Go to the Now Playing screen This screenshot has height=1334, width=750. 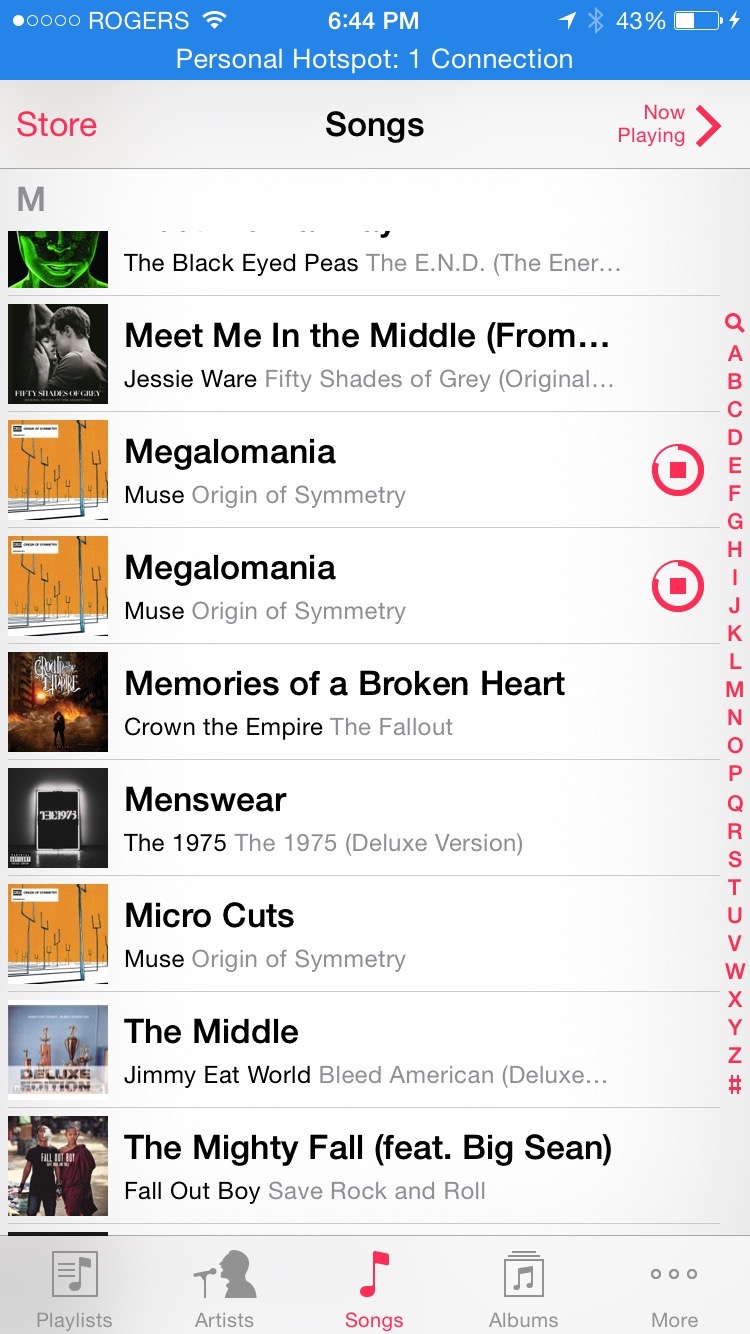coord(669,125)
